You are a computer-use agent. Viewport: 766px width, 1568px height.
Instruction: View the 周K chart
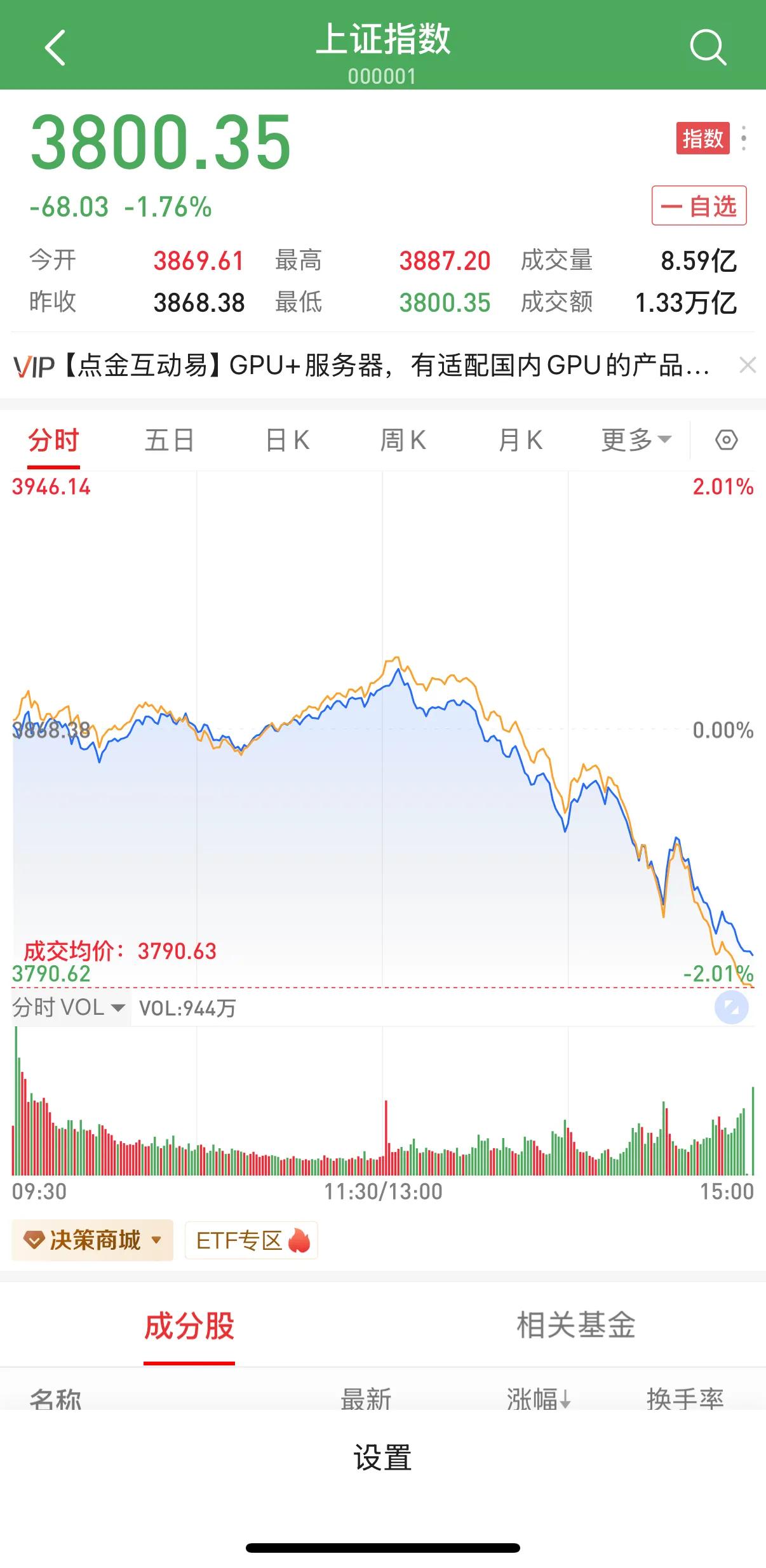tap(403, 440)
